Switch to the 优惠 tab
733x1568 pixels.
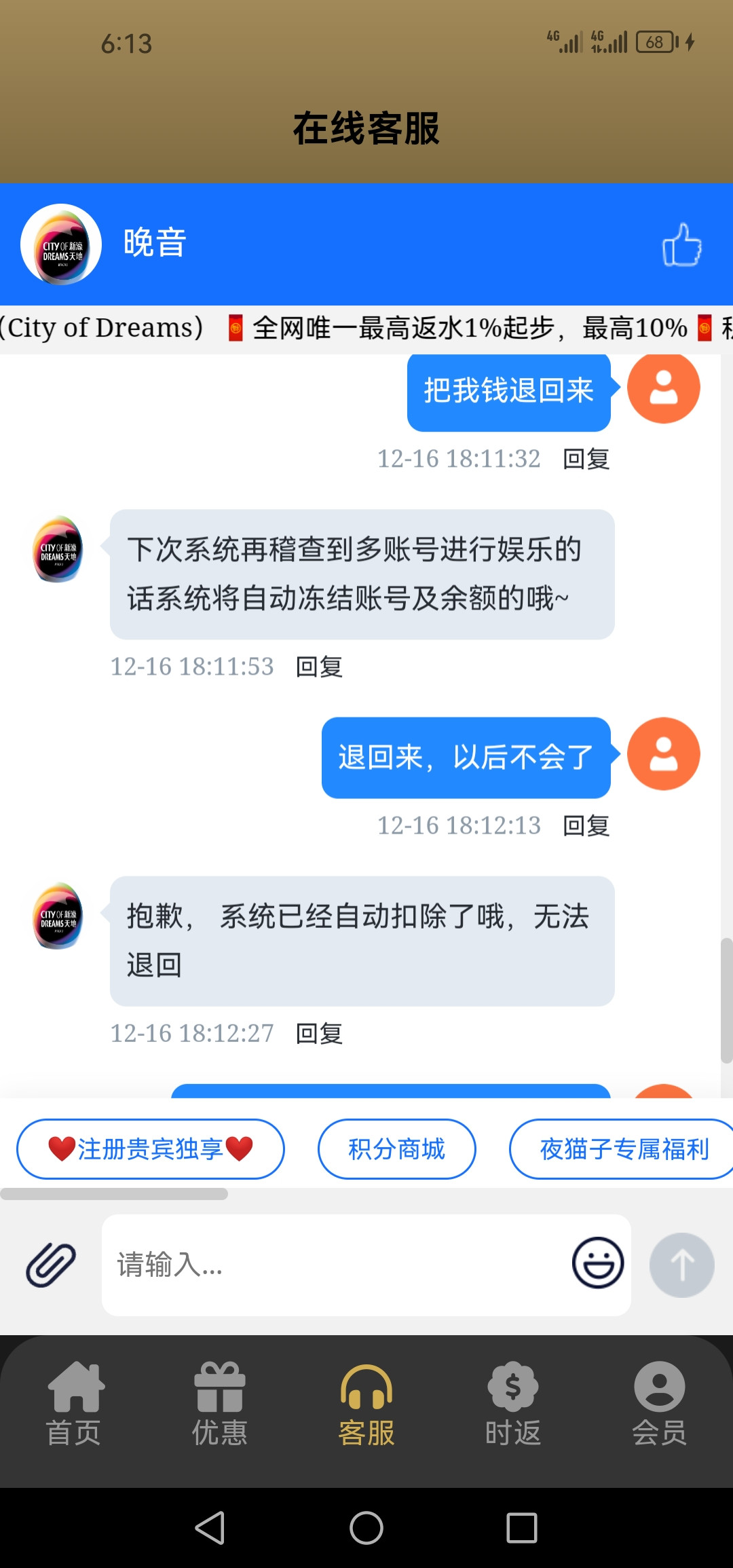pos(219,1405)
